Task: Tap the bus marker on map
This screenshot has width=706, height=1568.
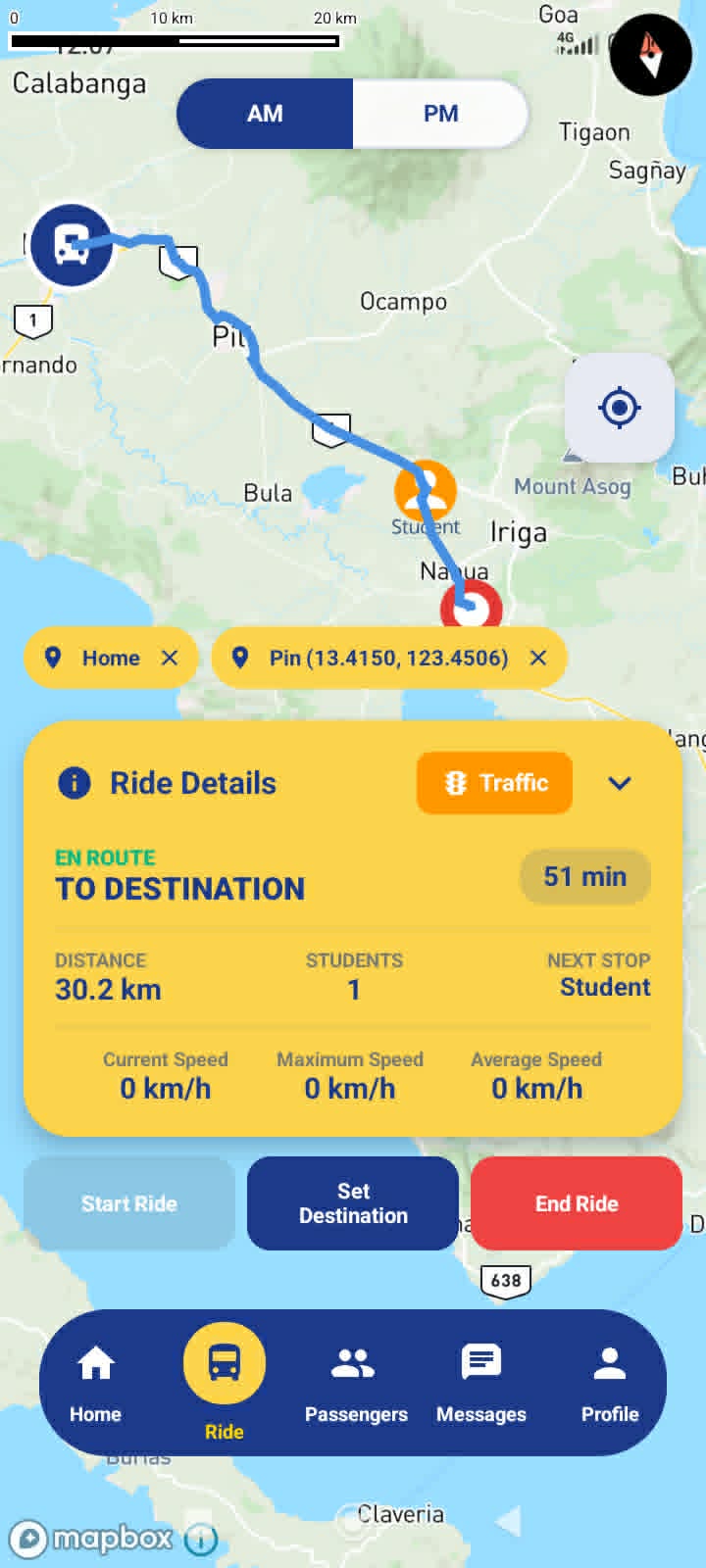Action: [x=71, y=245]
